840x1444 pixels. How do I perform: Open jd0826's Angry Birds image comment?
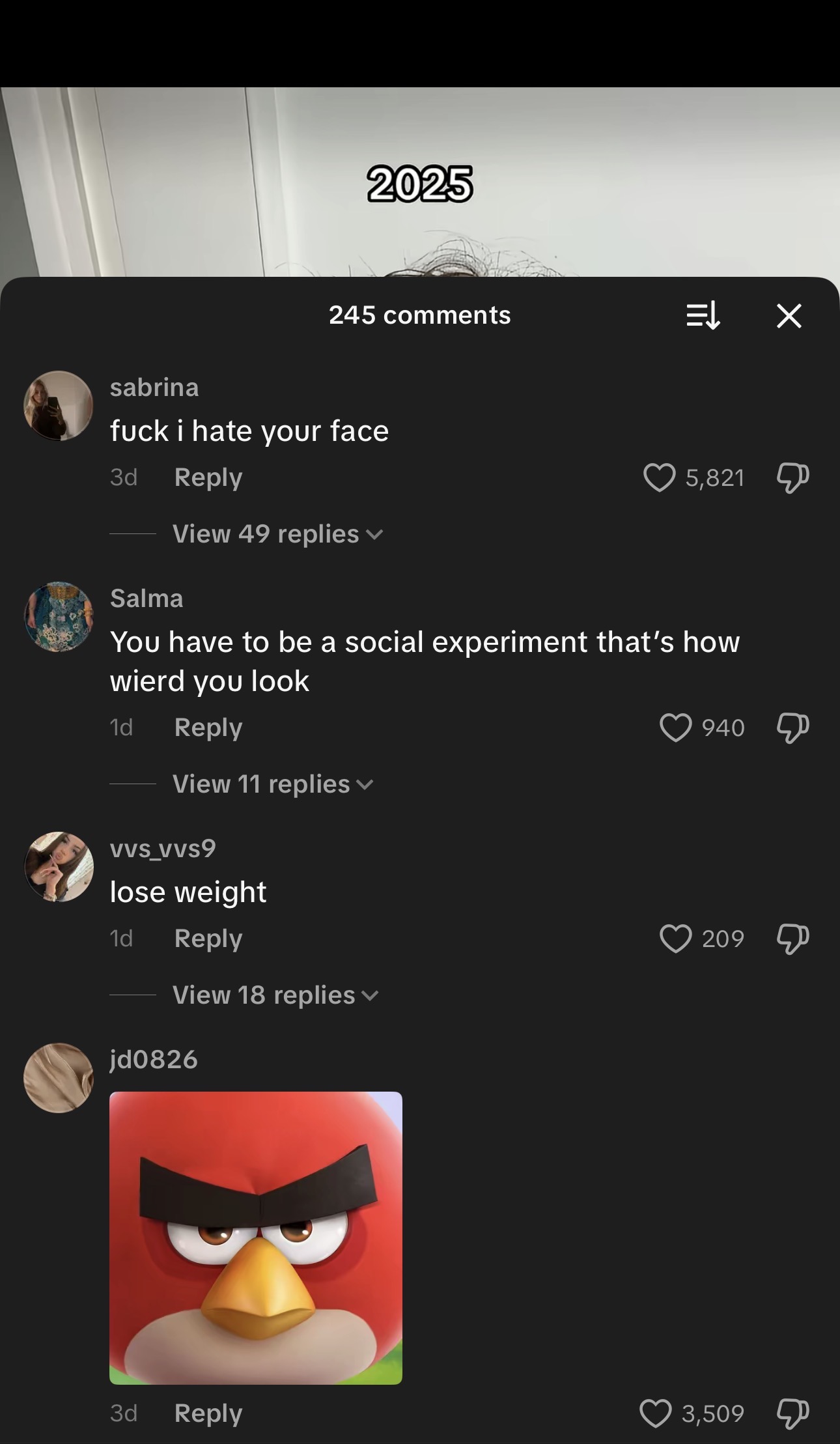(255, 1238)
